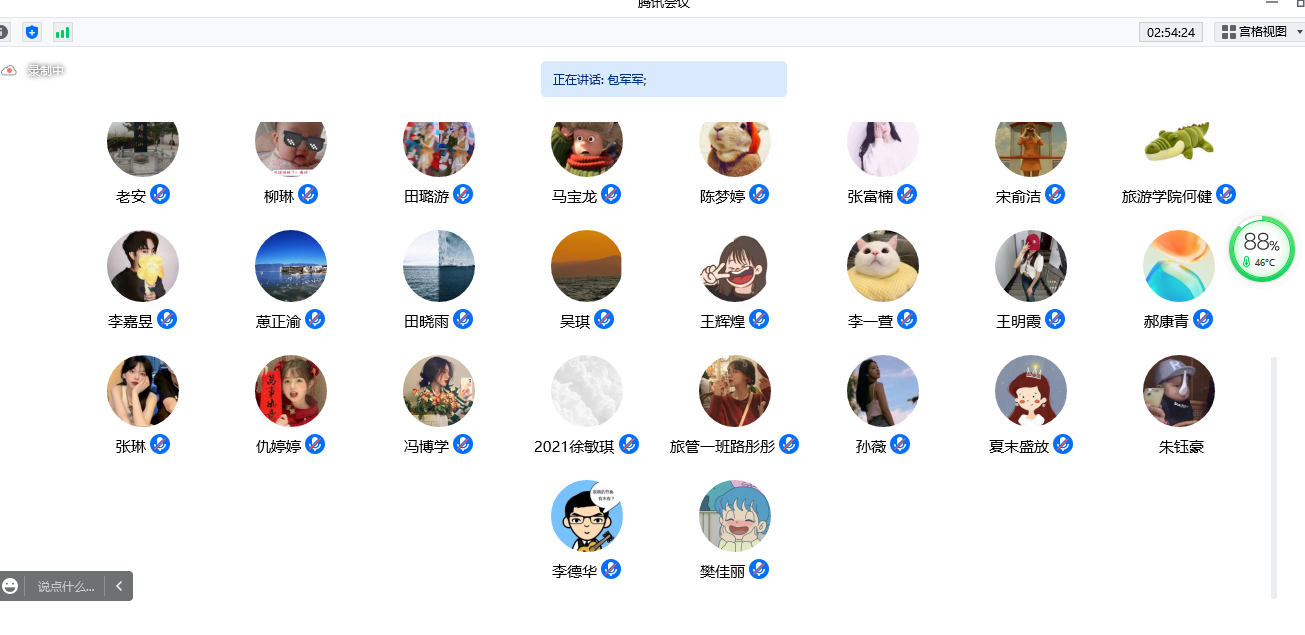Open the emoji reaction picker
The image size is (1305, 635).
tap(10, 586)
